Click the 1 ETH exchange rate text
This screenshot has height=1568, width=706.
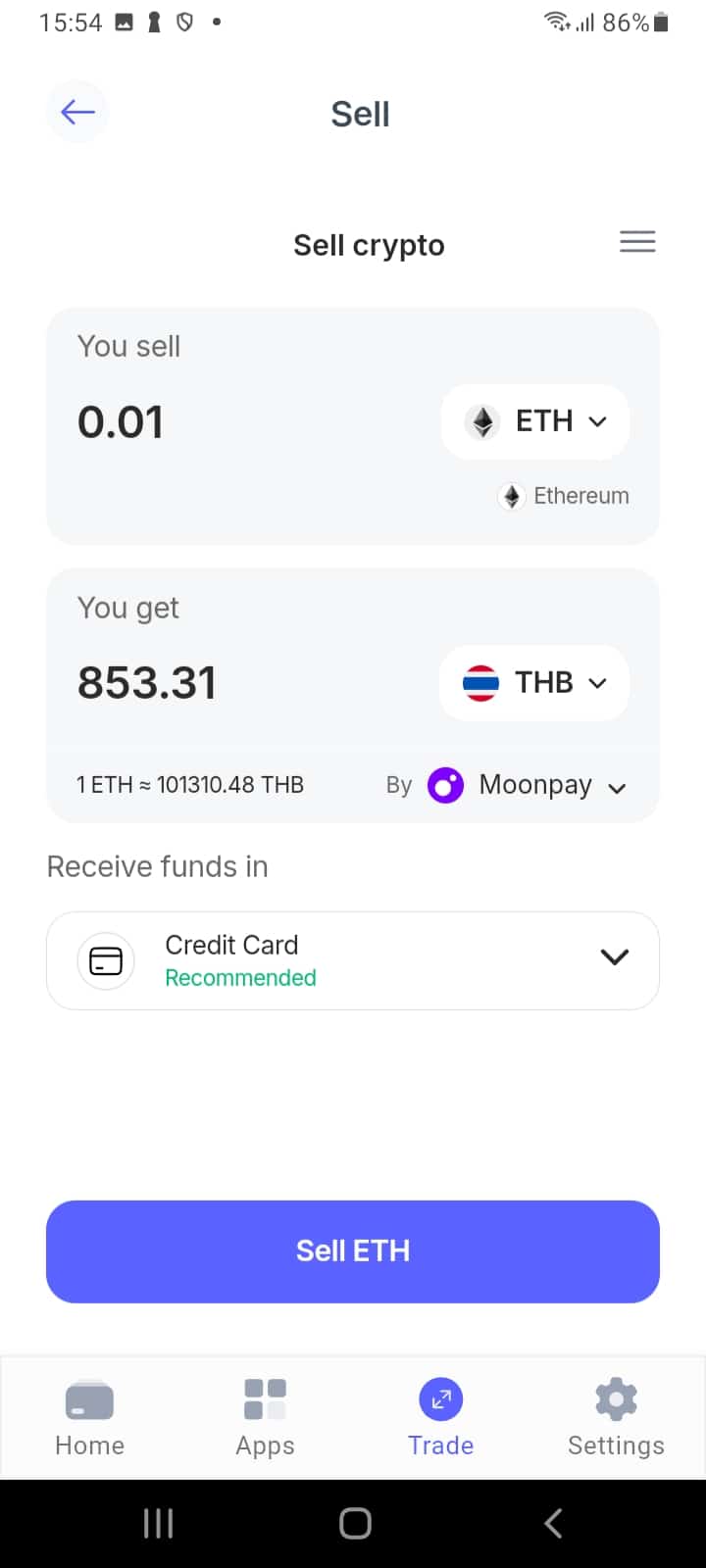[190, 785]
